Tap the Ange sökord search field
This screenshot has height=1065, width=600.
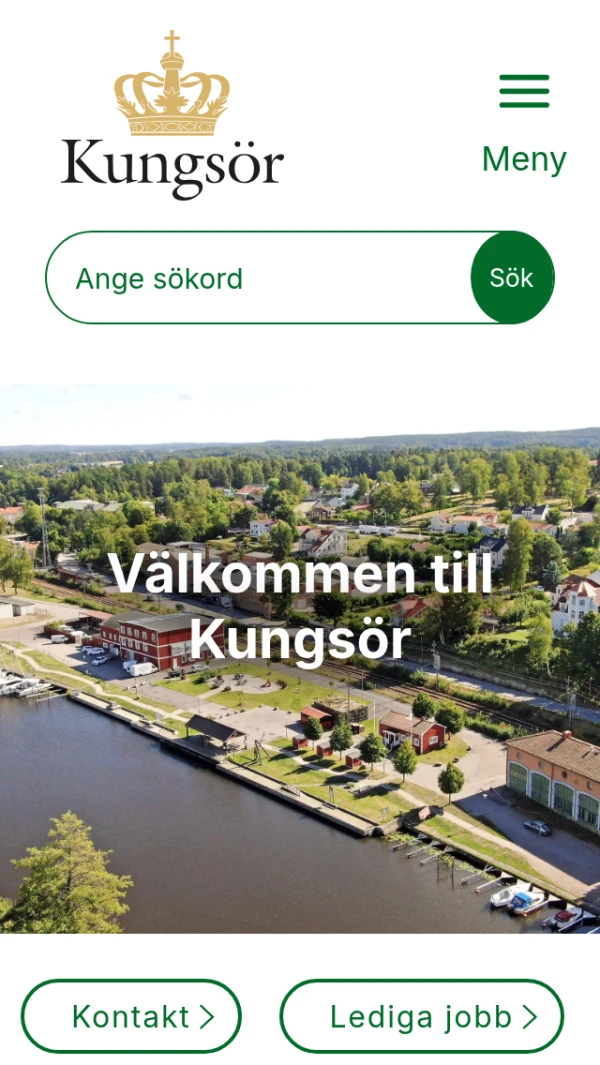(x=260, y=278)
